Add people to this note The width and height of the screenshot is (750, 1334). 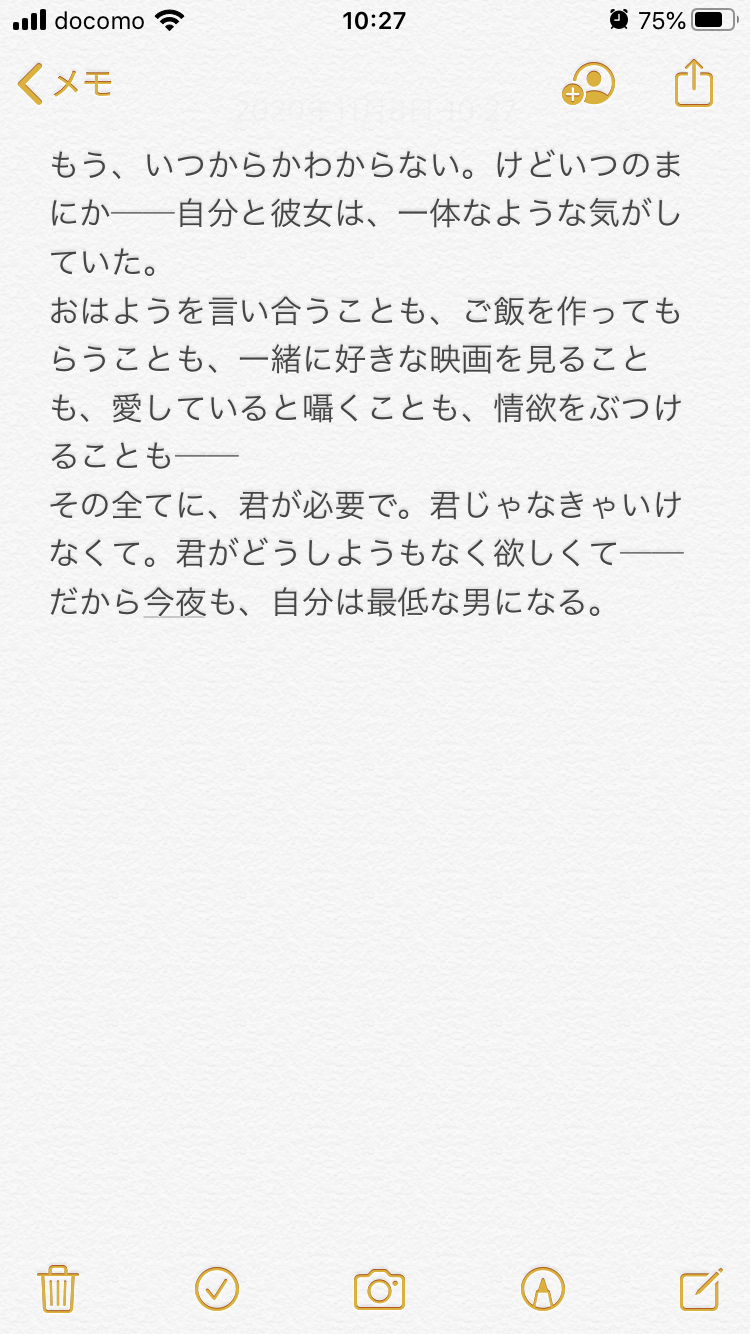pyautogui.click(x=588, y=85)
